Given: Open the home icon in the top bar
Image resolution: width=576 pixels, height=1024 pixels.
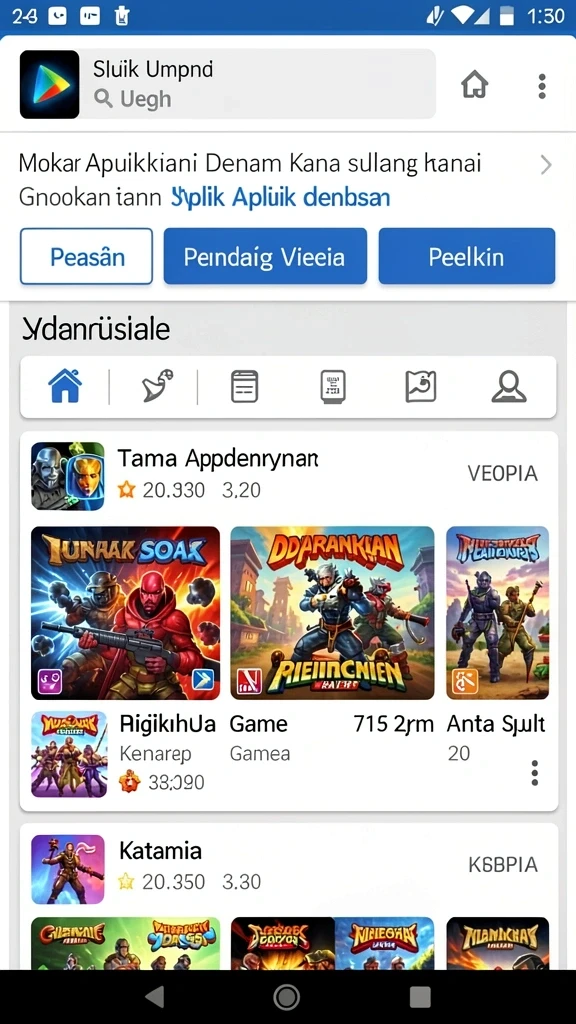Looking at the screenshot, I should [x=475, y=85].
